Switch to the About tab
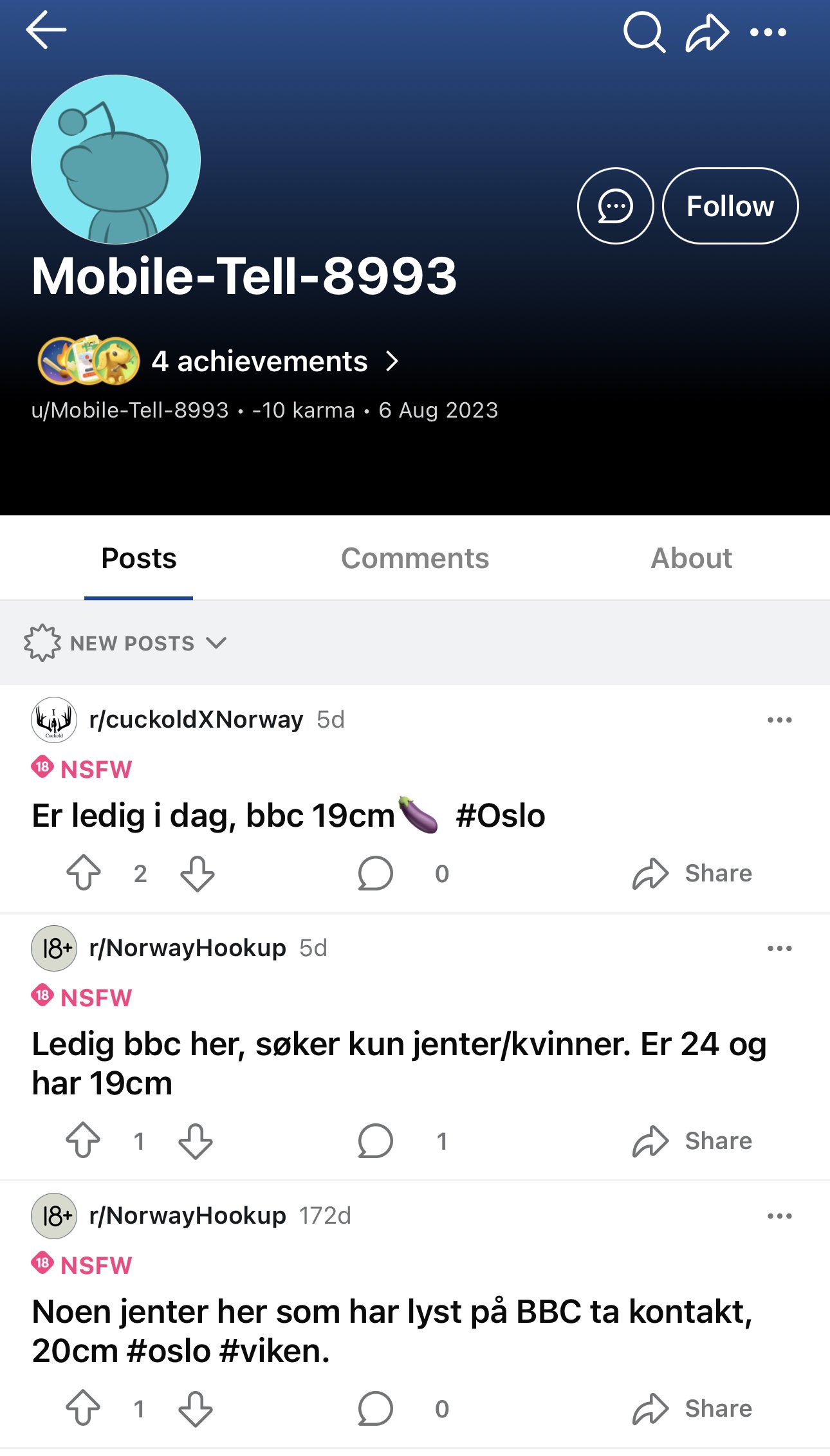 (x=691, y=558)
